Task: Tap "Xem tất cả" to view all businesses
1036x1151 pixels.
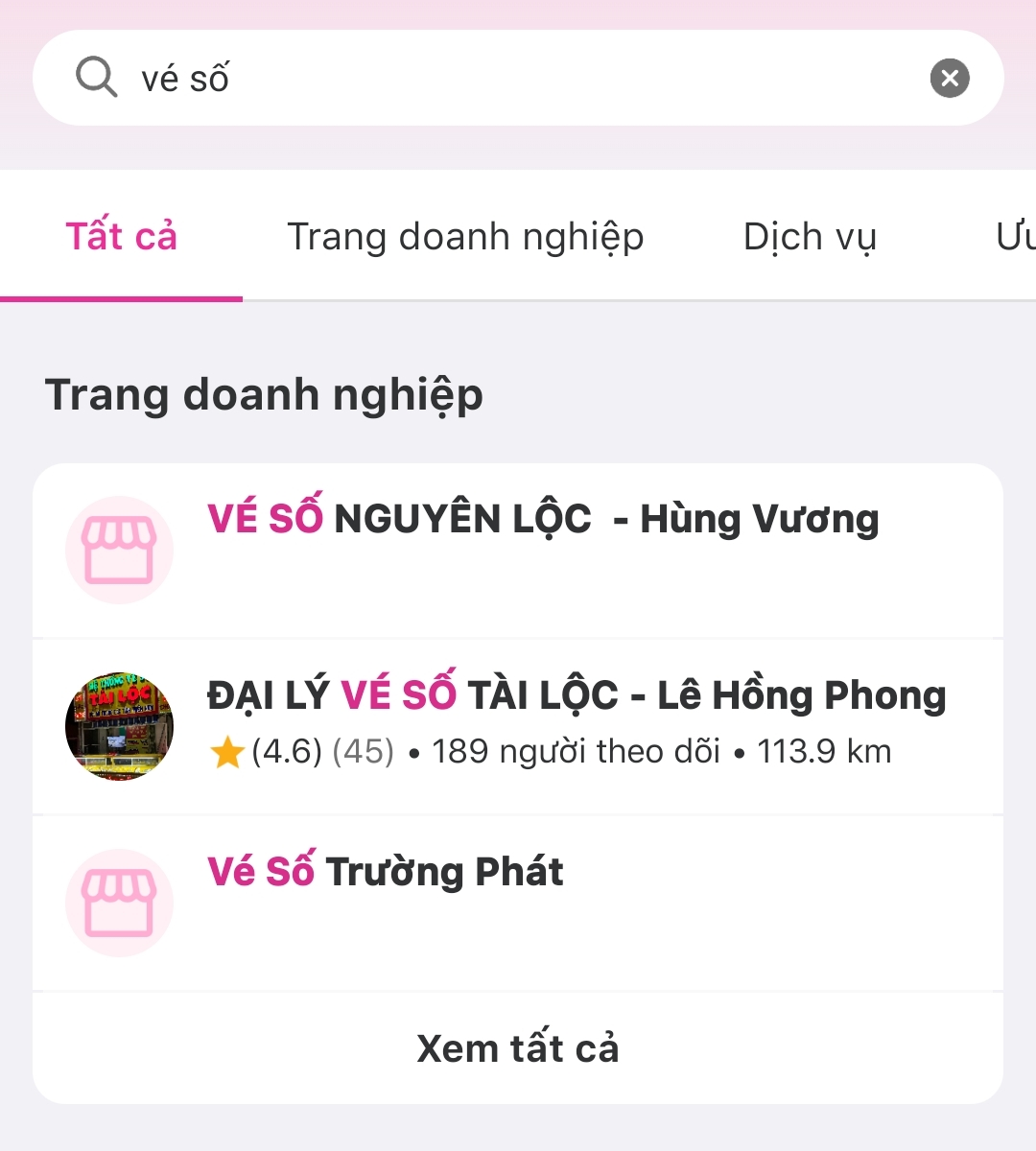Action: coord(518,1048)
